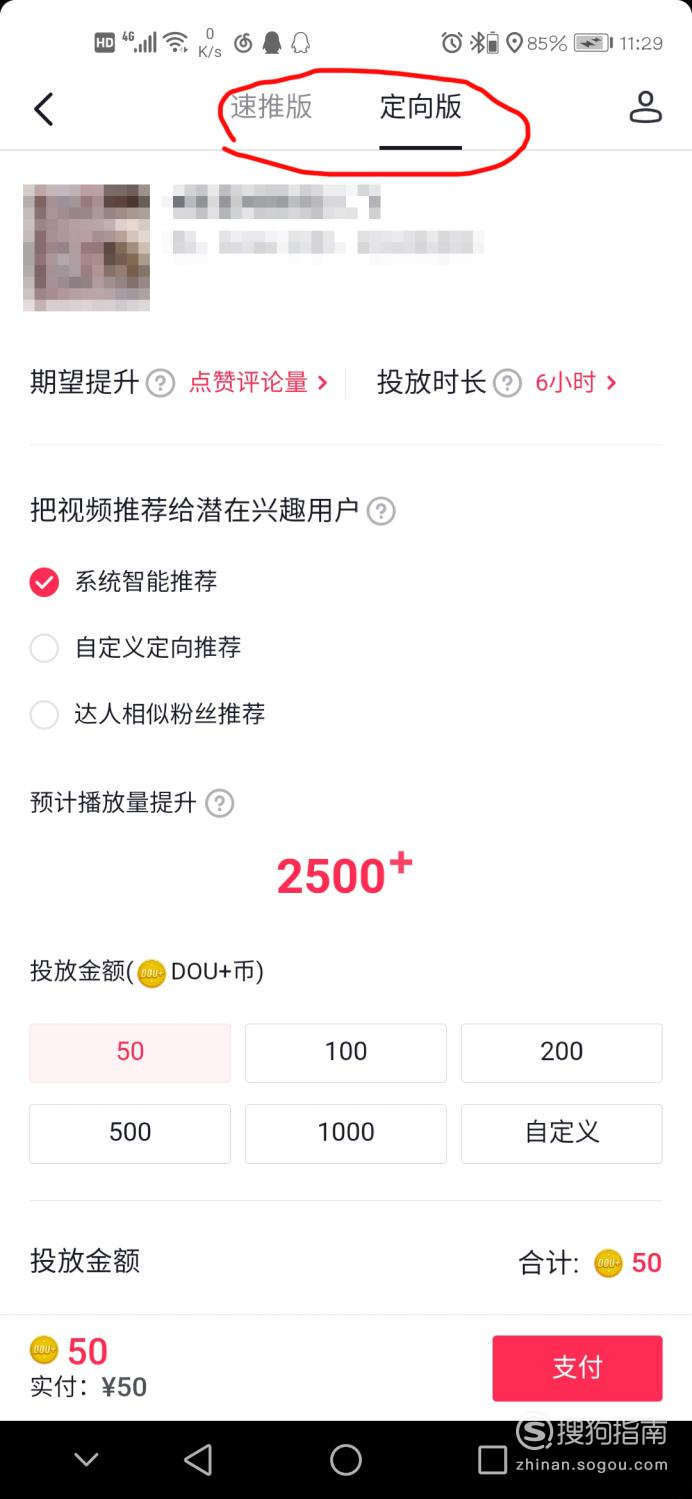Select the 定向版 tab
692x1499 pixels.
point(420,107)
